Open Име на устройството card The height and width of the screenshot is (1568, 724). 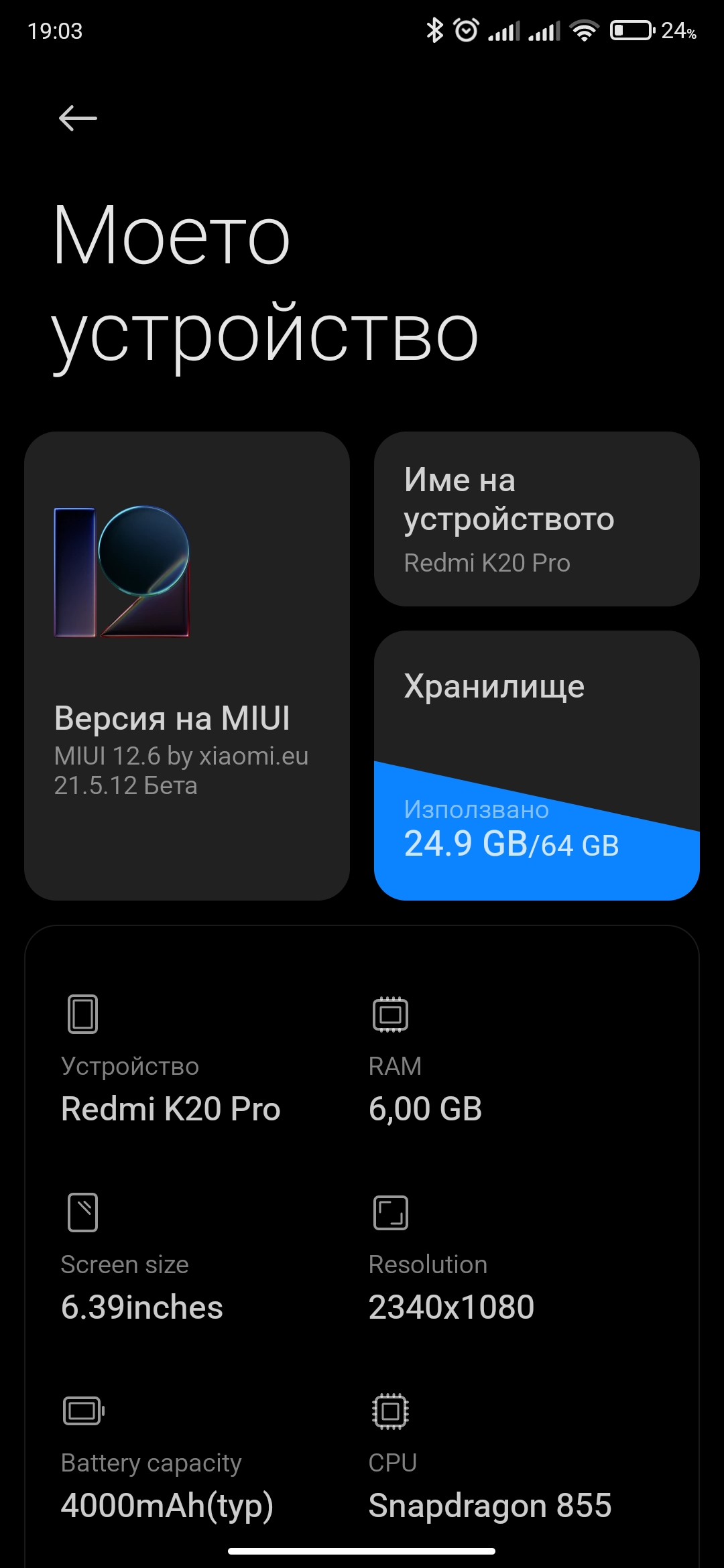(537, 519)
